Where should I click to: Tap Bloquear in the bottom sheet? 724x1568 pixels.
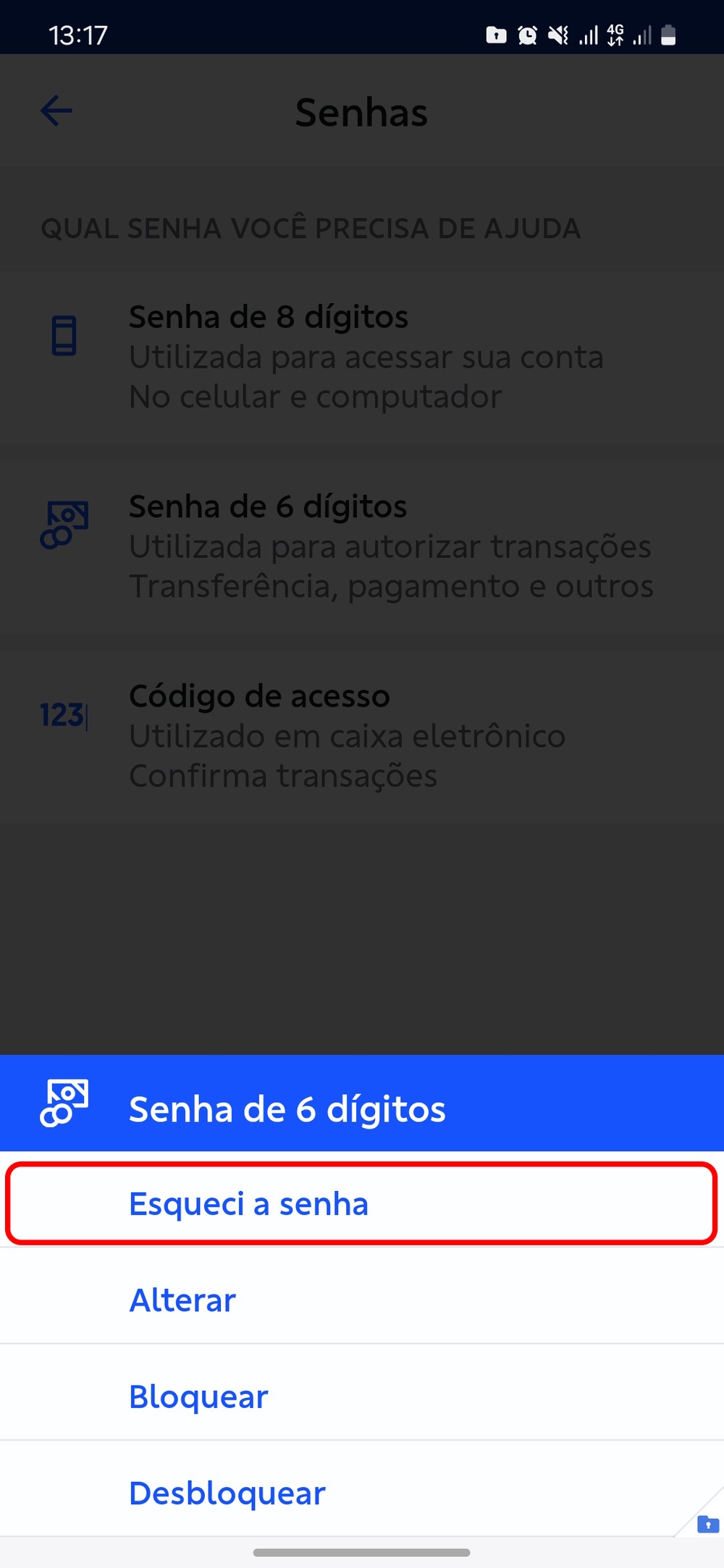(198, 1397)
